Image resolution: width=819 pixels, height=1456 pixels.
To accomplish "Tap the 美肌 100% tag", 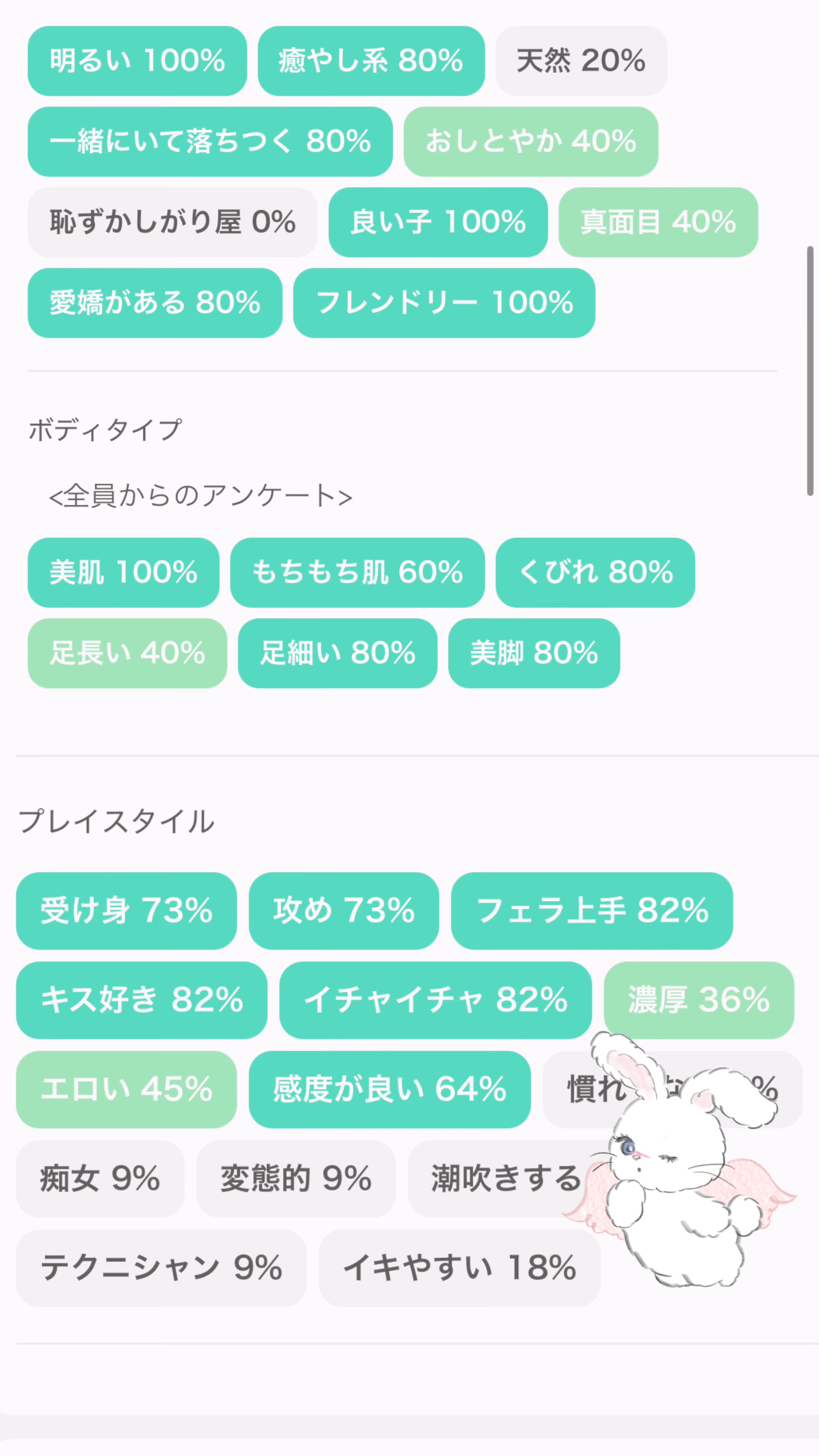I will [123, 573].
